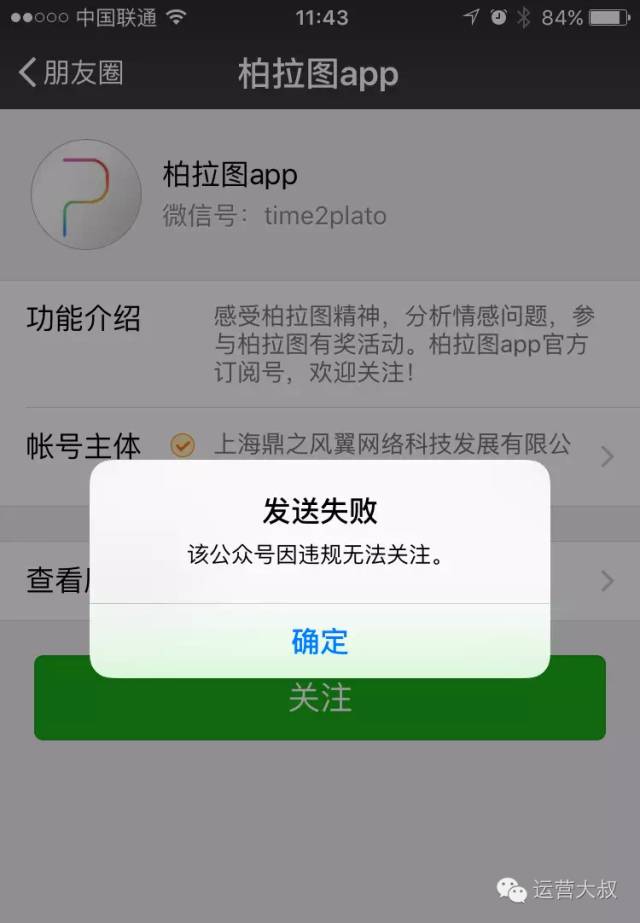
Task: View the 柏拉图app profile avatar
Action: [86, 194]
